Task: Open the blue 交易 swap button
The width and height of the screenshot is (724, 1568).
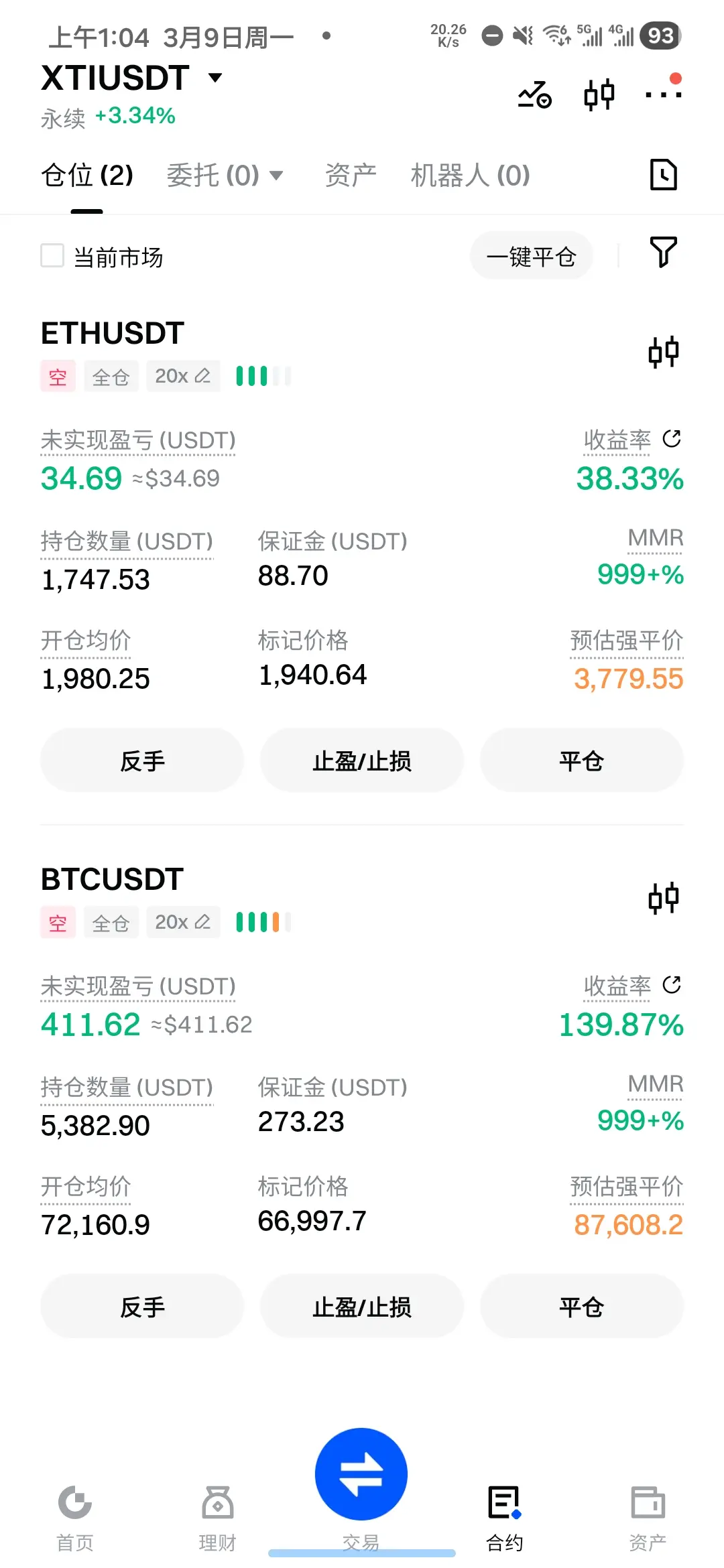Action: click(361, 1474)
